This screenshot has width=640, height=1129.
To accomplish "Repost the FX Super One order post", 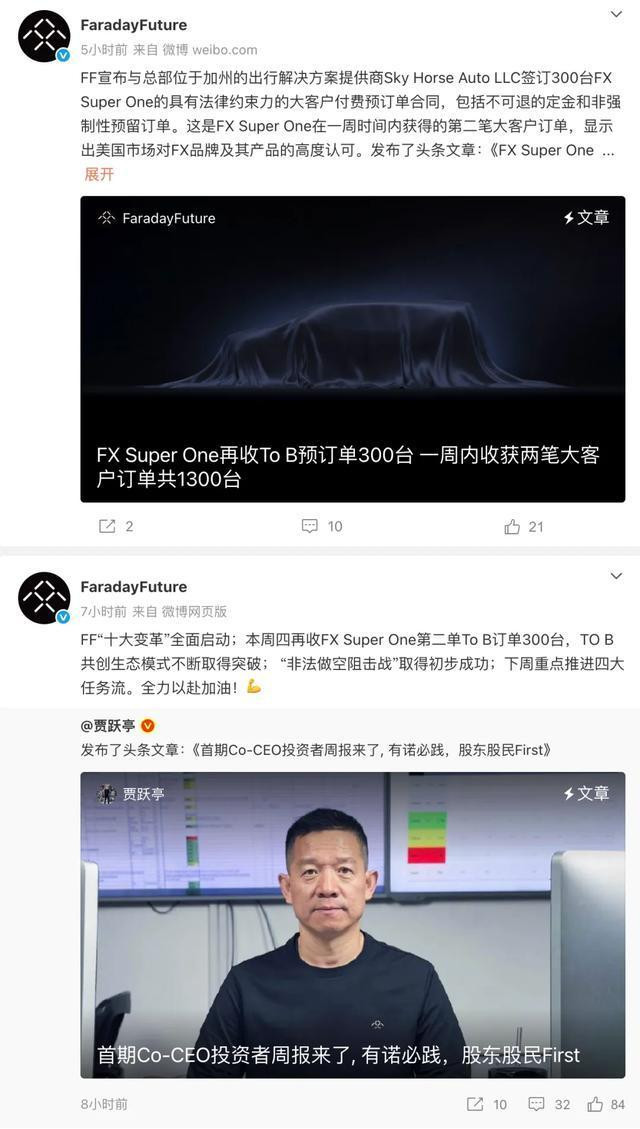I will [115, 526].
